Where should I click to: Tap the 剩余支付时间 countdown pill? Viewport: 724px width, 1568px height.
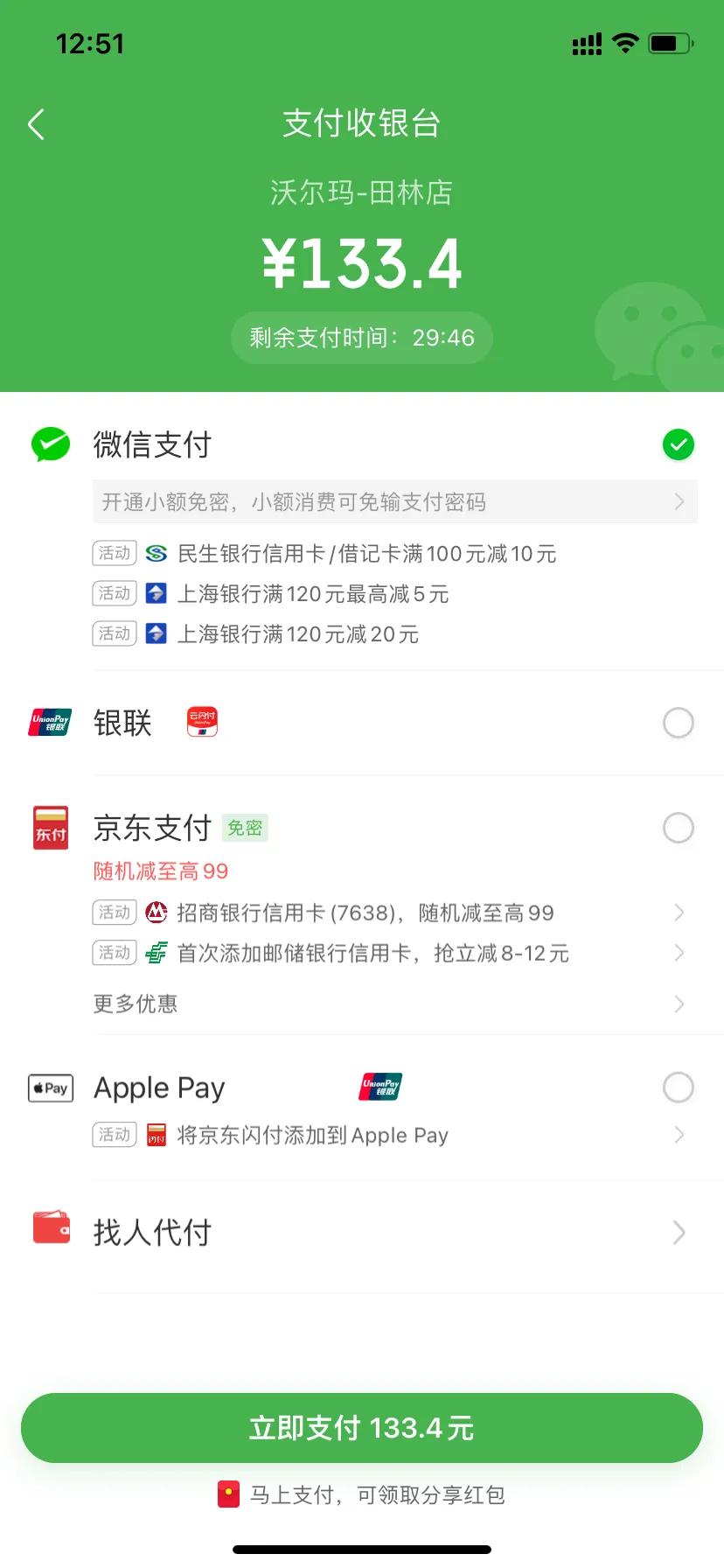(x=361, y=337)
